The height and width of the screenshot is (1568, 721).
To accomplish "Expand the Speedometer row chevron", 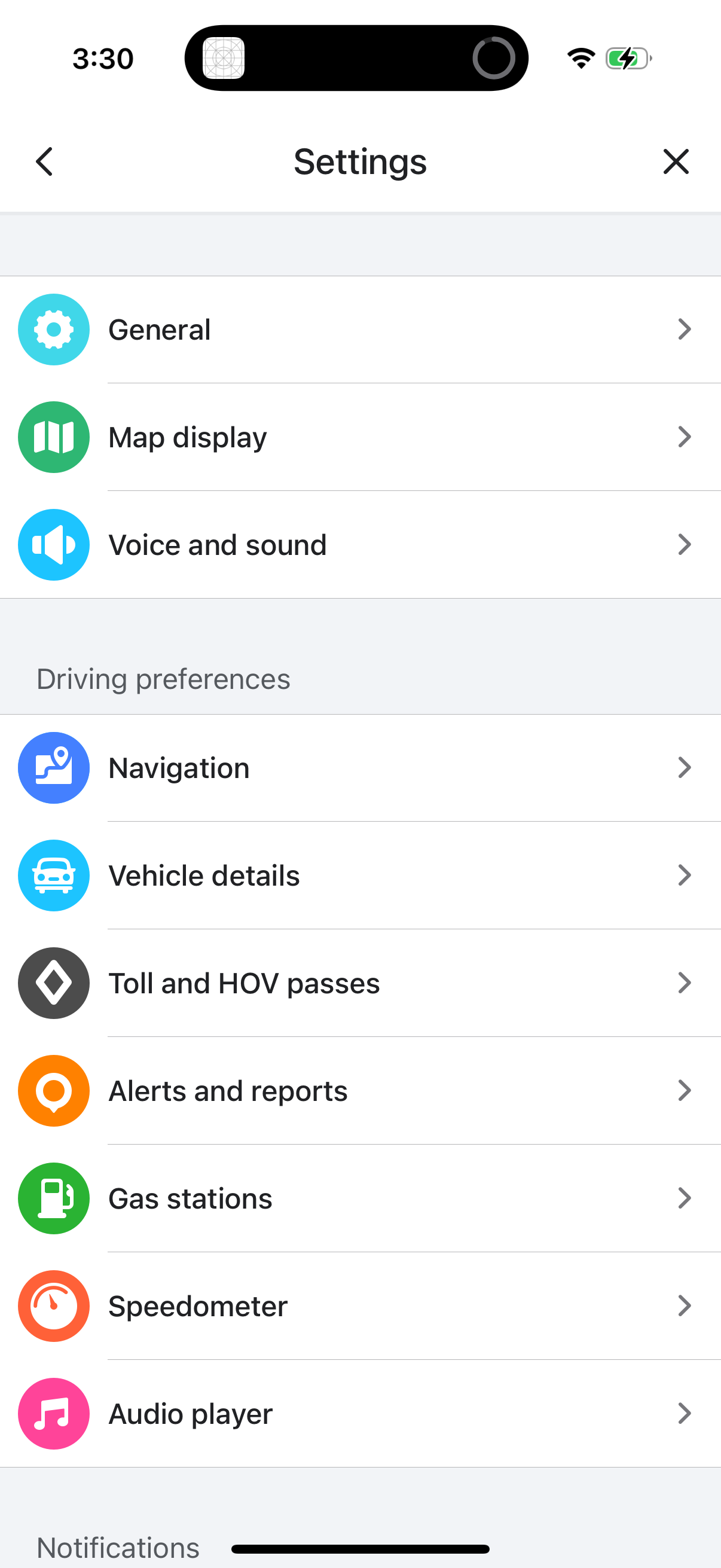I will click(685, 1305).
